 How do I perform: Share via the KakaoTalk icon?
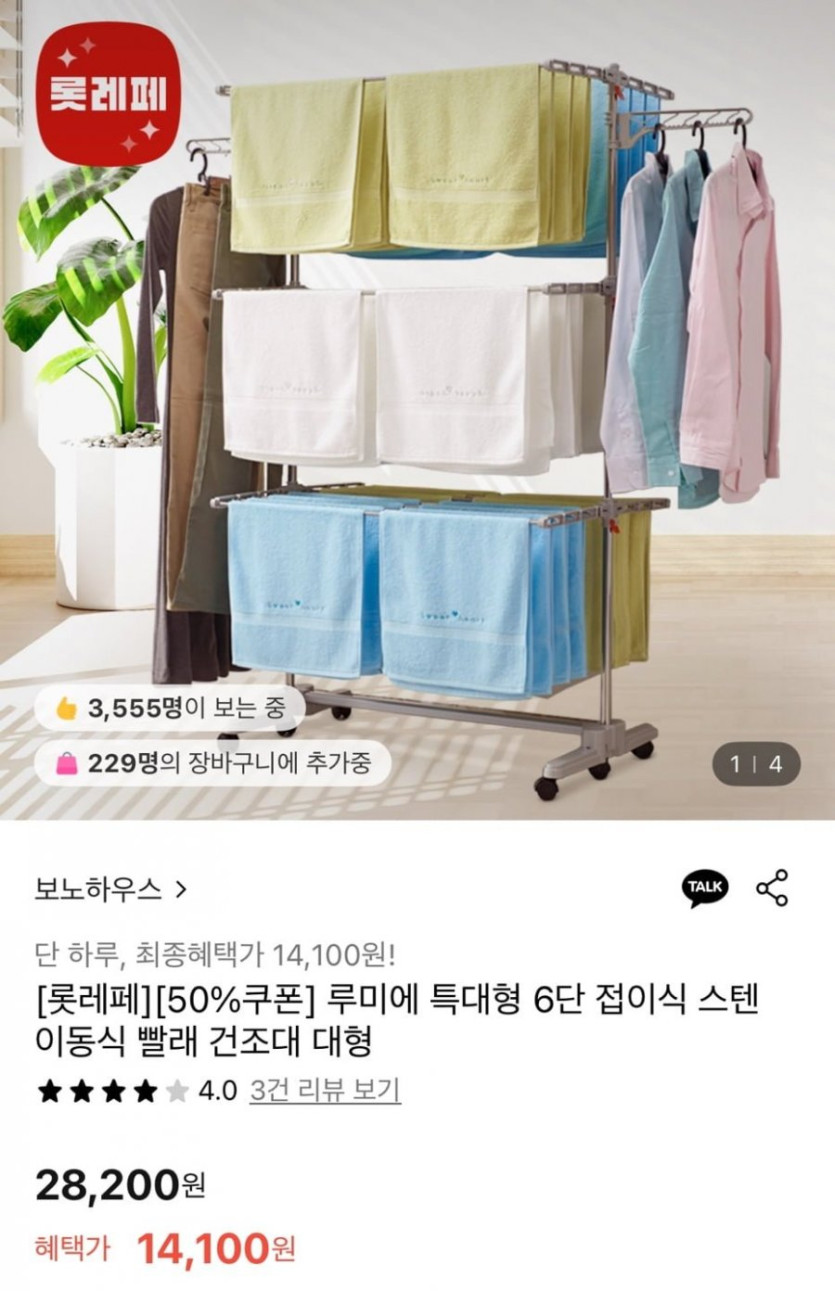click(x=705, y=888)
